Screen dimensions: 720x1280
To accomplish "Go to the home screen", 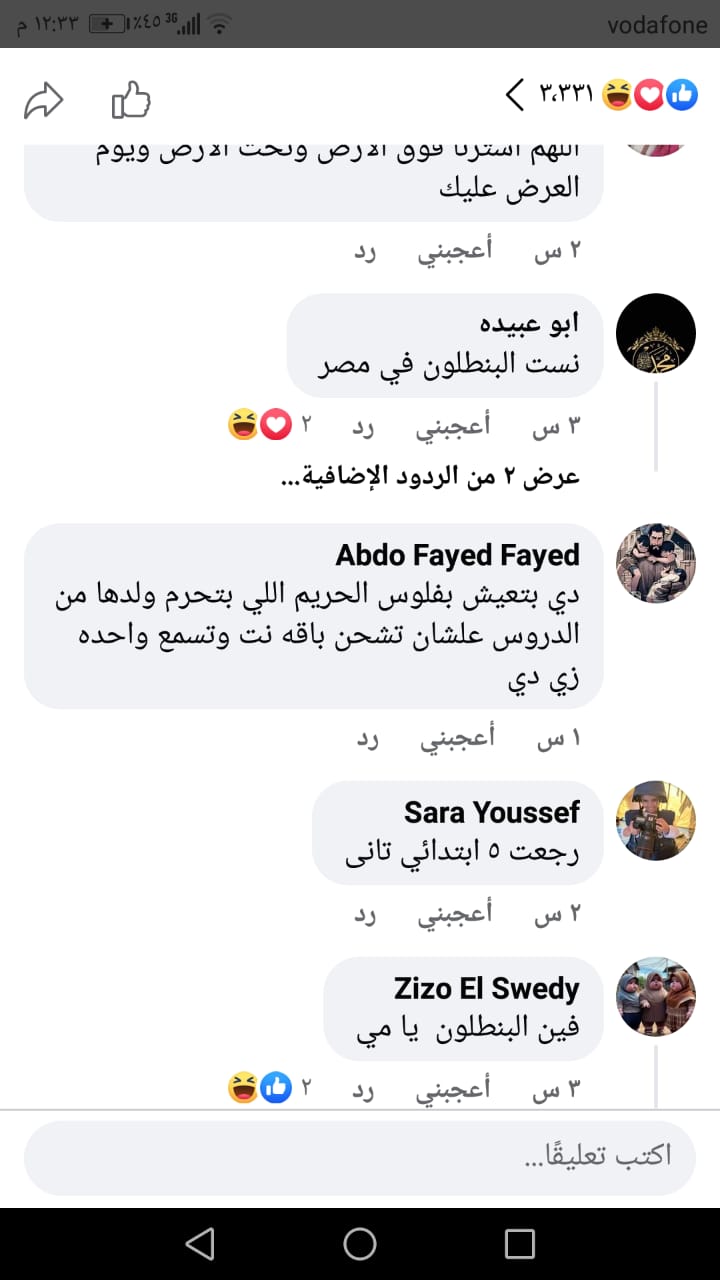I will point(360,1244).
